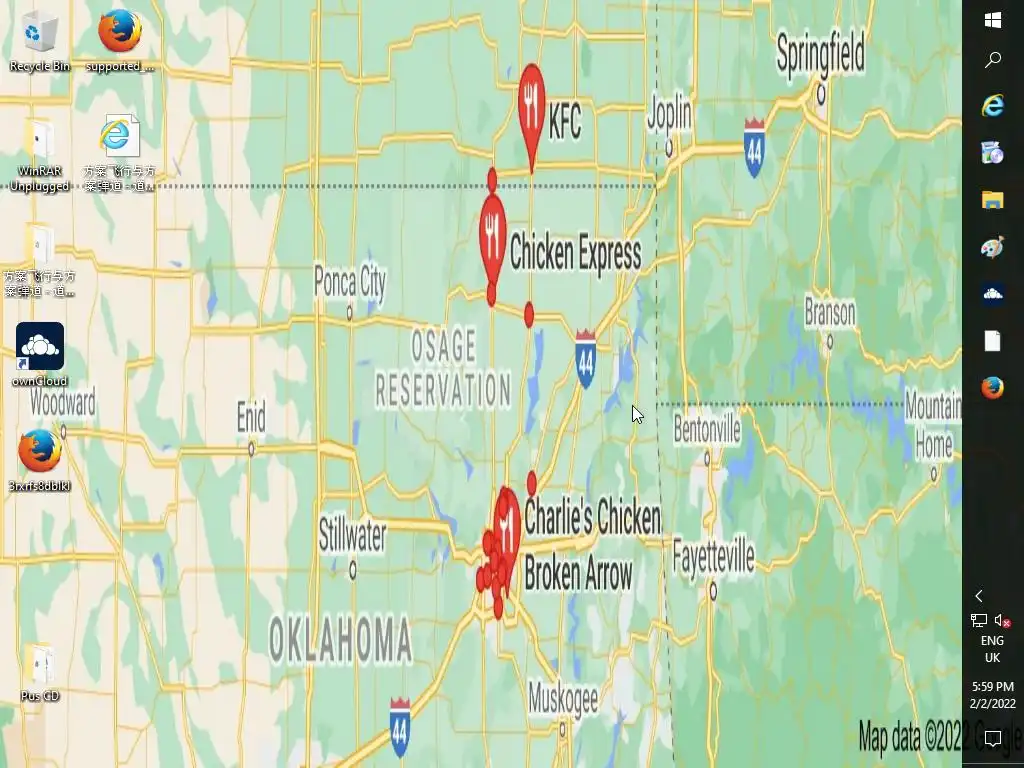Open the network status tray icon

(x=979, y=621)
